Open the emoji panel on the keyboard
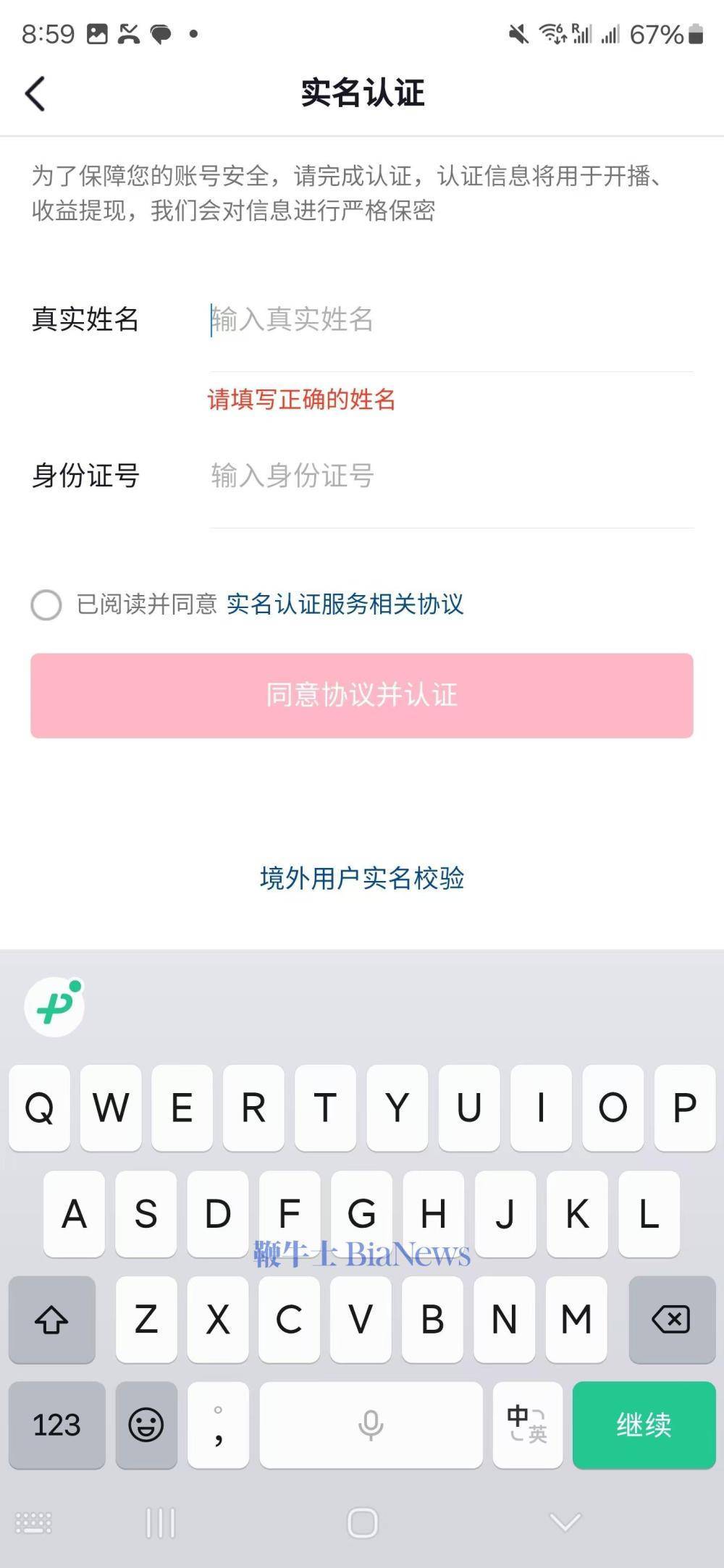Viewport: 724px width, 1568px height. (146, 1426)
